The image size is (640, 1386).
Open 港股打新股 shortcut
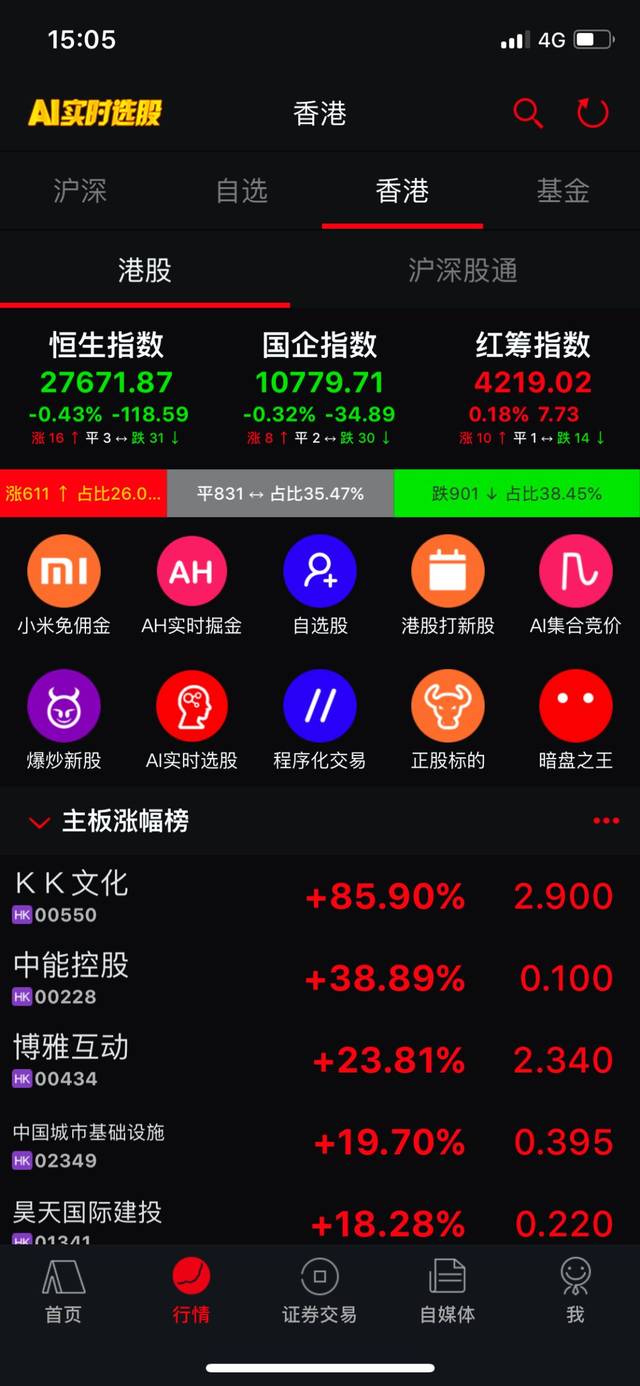(x=448, y=586)
